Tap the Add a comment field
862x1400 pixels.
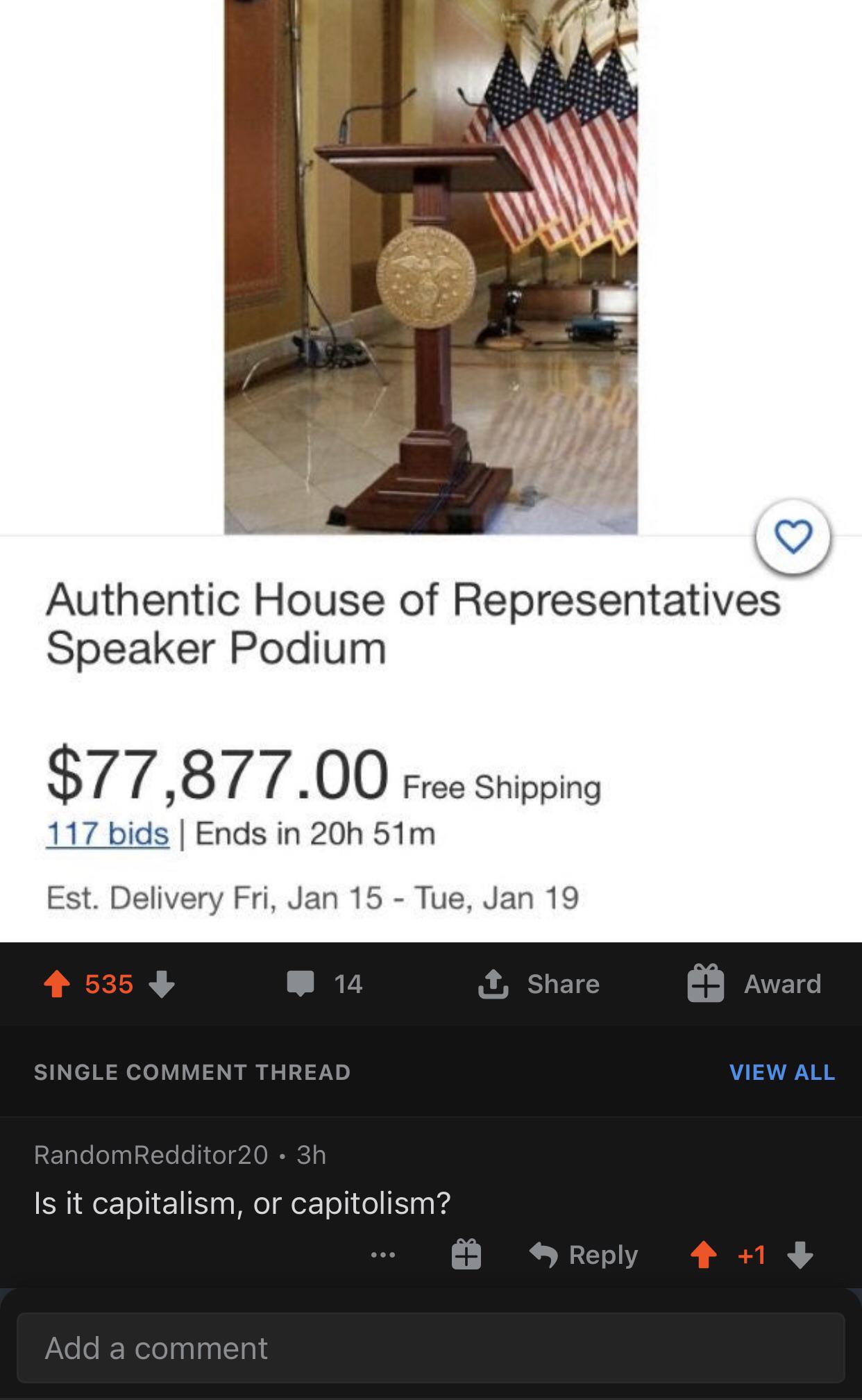(x=430, y=1347)
